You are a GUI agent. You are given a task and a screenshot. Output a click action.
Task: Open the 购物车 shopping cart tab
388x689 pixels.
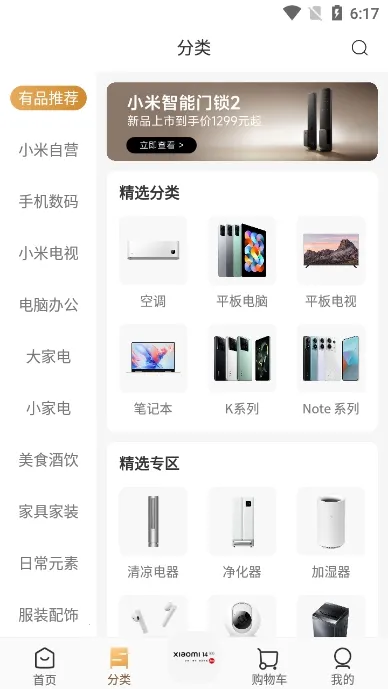268,665
